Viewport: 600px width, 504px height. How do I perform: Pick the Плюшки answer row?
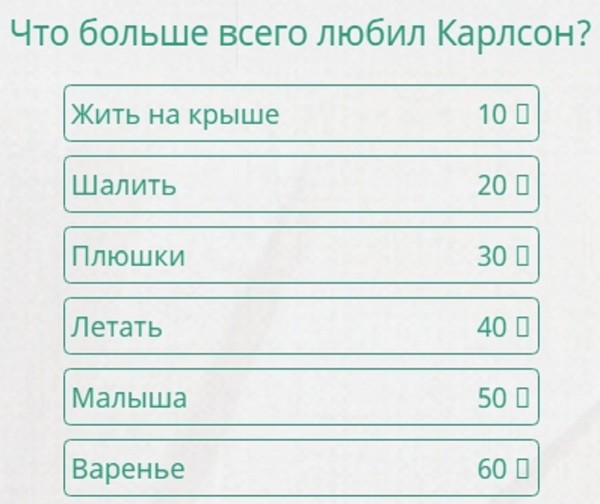300,256
